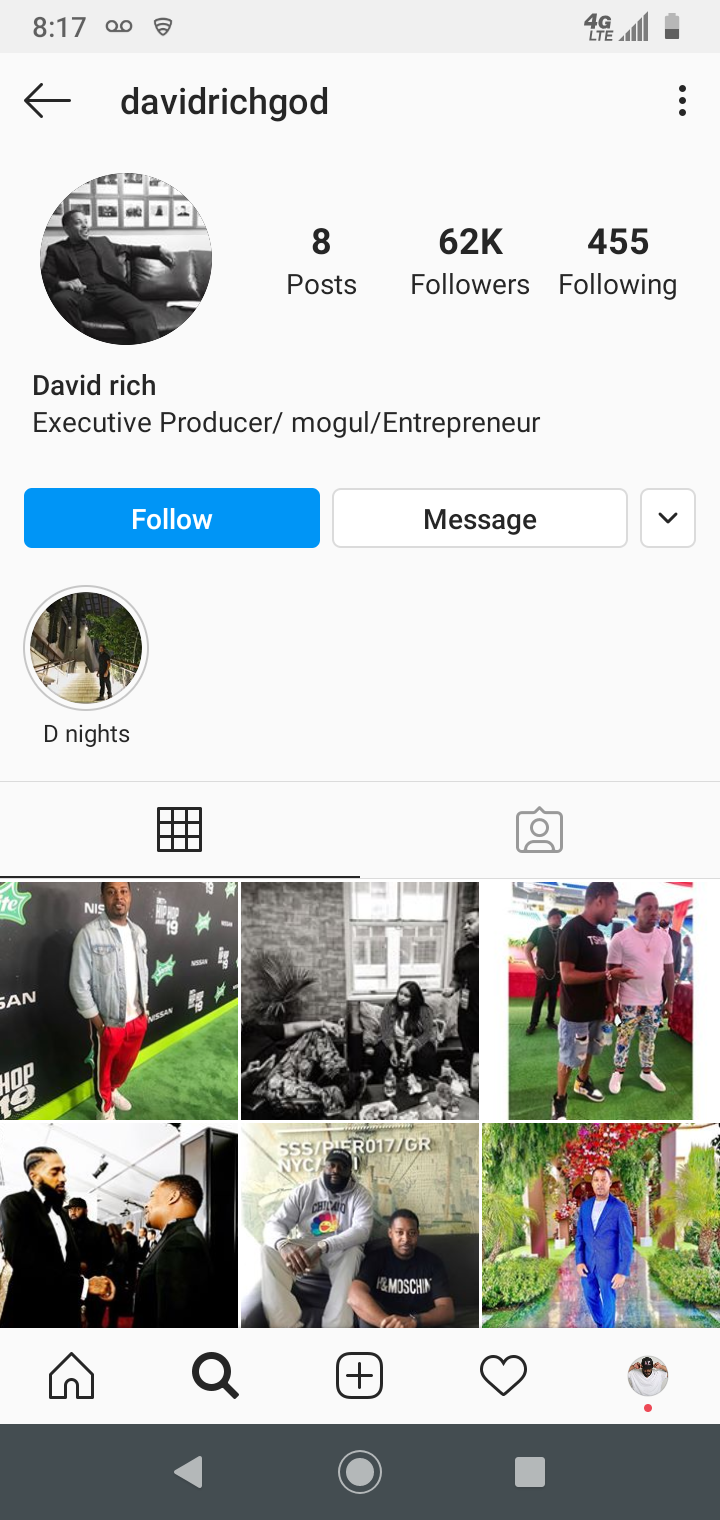Open the post with red pants on green carpet
This screenshot has width=720, height=1520.
(x=119, y=1000)
